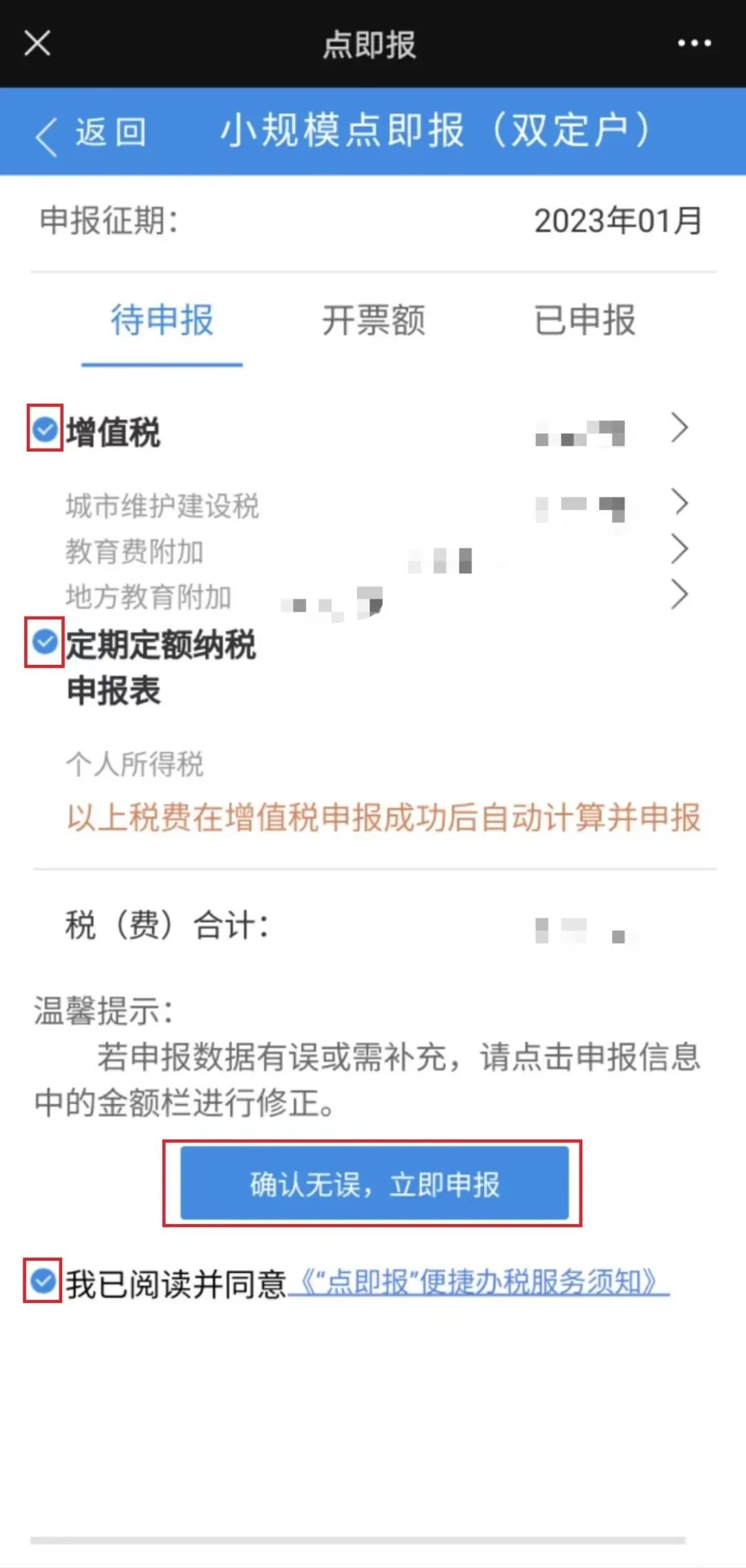Image resolution: width=746 pixels, height=1568 pixels.
Task: Open the 城市维护建设税 row chevron
Action: click(x=680, y=502)
